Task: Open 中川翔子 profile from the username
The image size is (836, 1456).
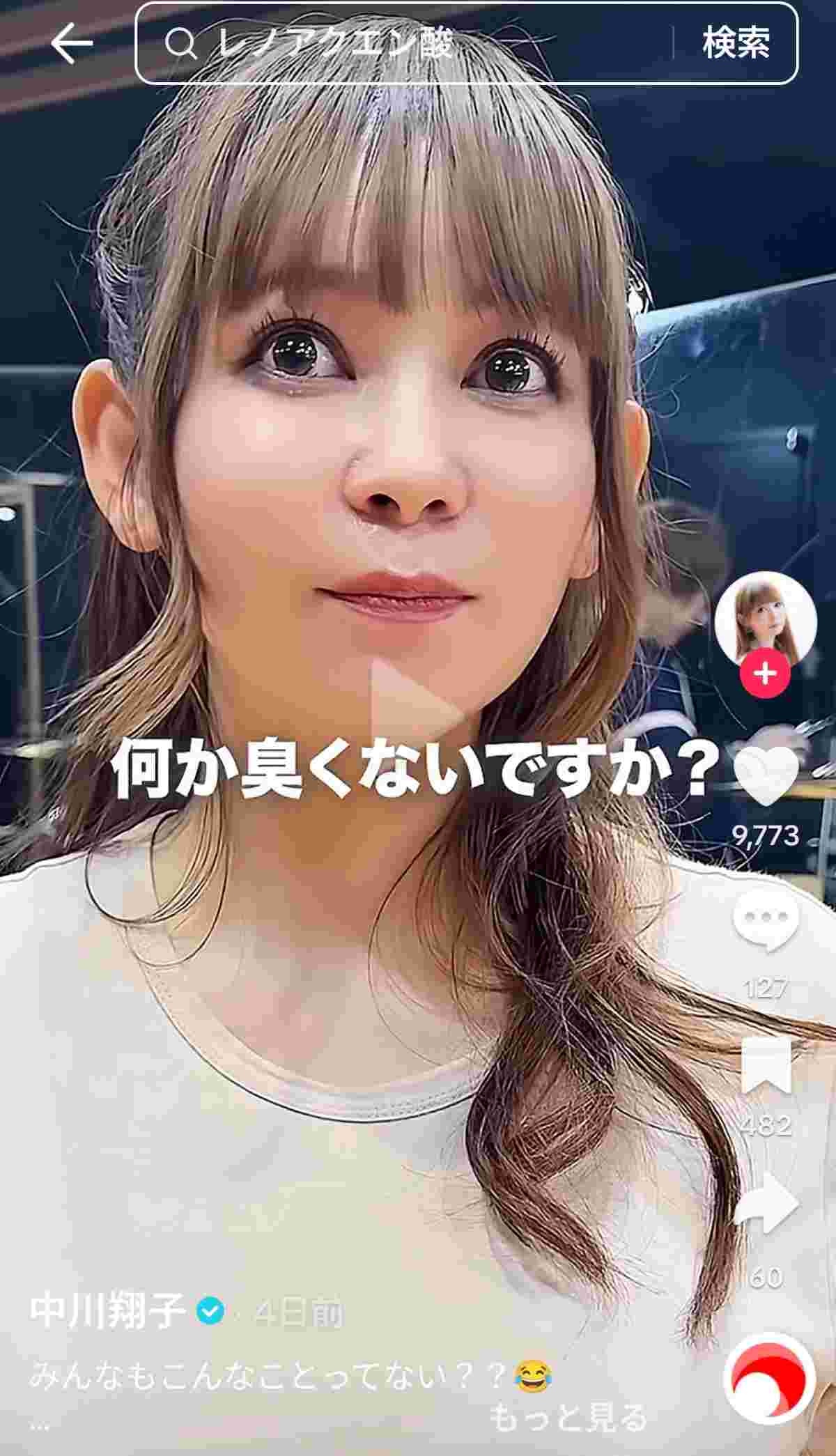Action: [107, 1313]
